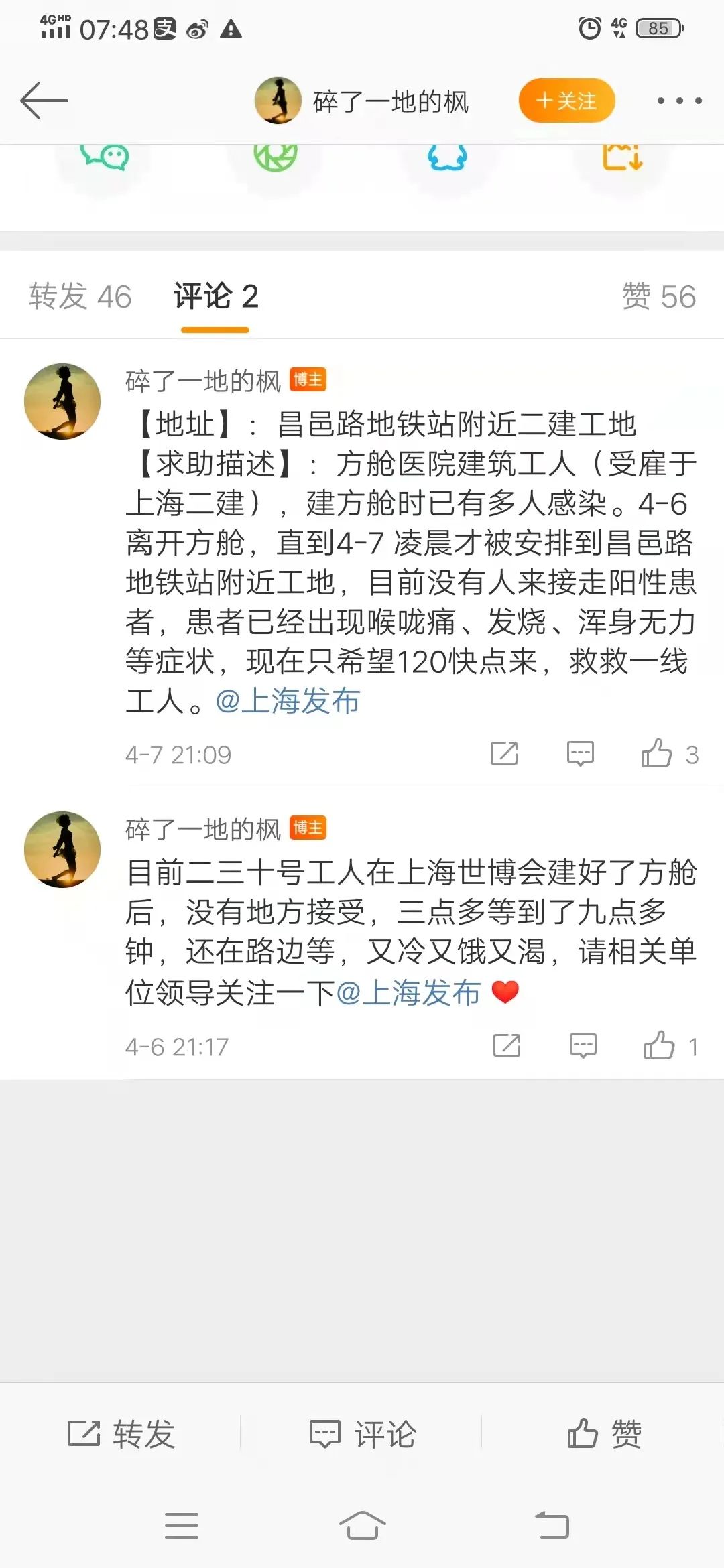Viewport: 724px width, 1568px height.
Task: Switch to the 赞 56 tab
Action: pyautogui.click(x=658, y=296)
